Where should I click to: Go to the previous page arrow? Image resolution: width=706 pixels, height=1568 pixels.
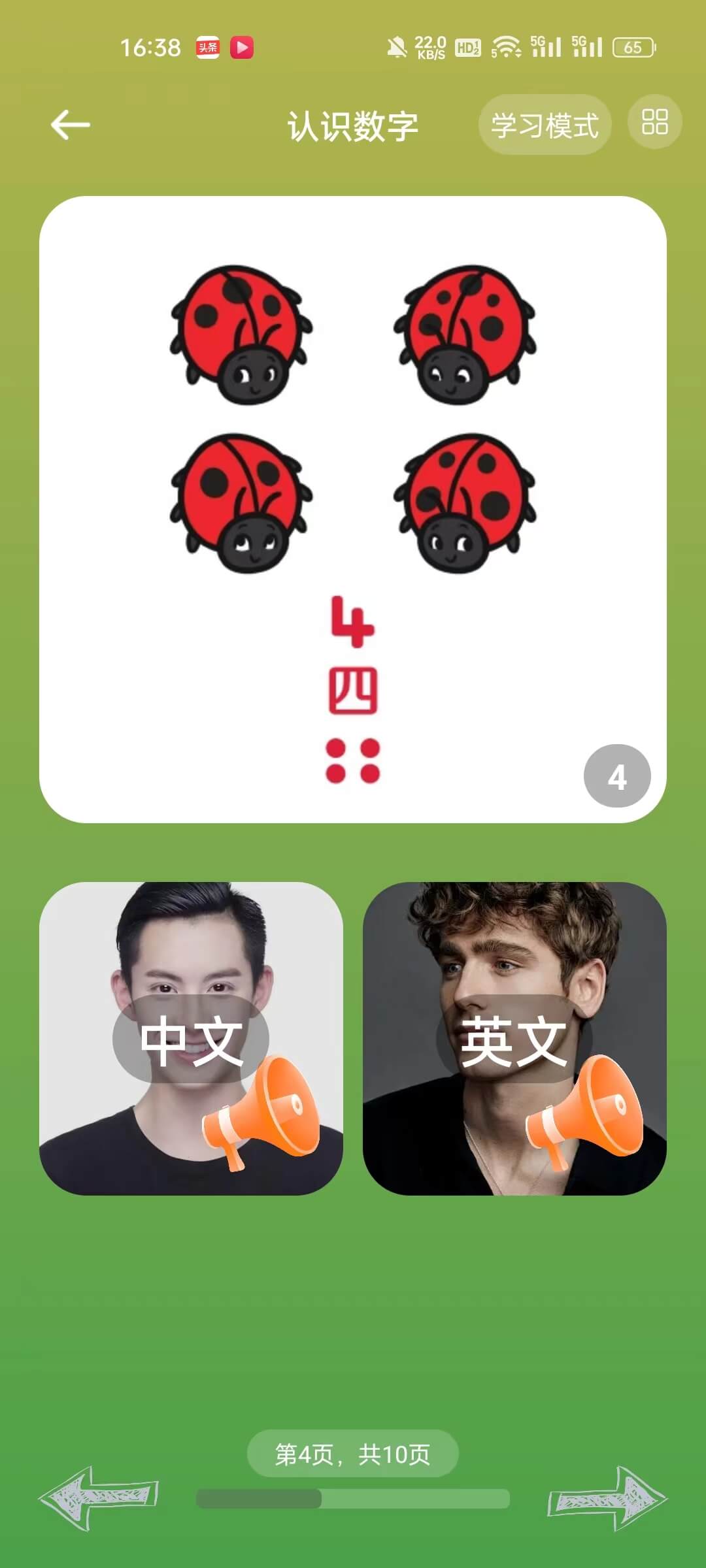[x=99, y=1497]
